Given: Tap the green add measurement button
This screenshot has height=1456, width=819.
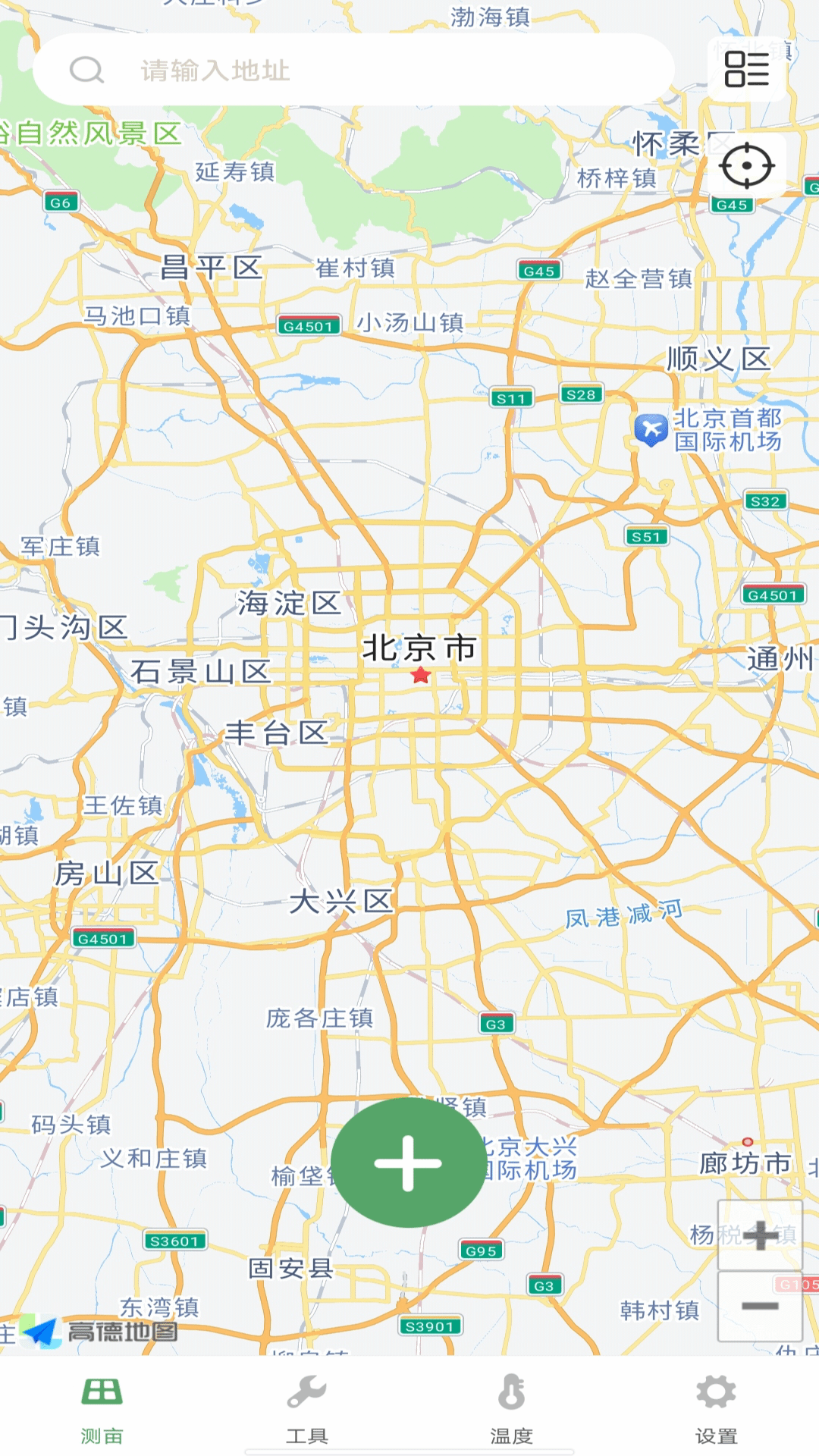Looking at the screenshot, I should [x=408, y=1163].
